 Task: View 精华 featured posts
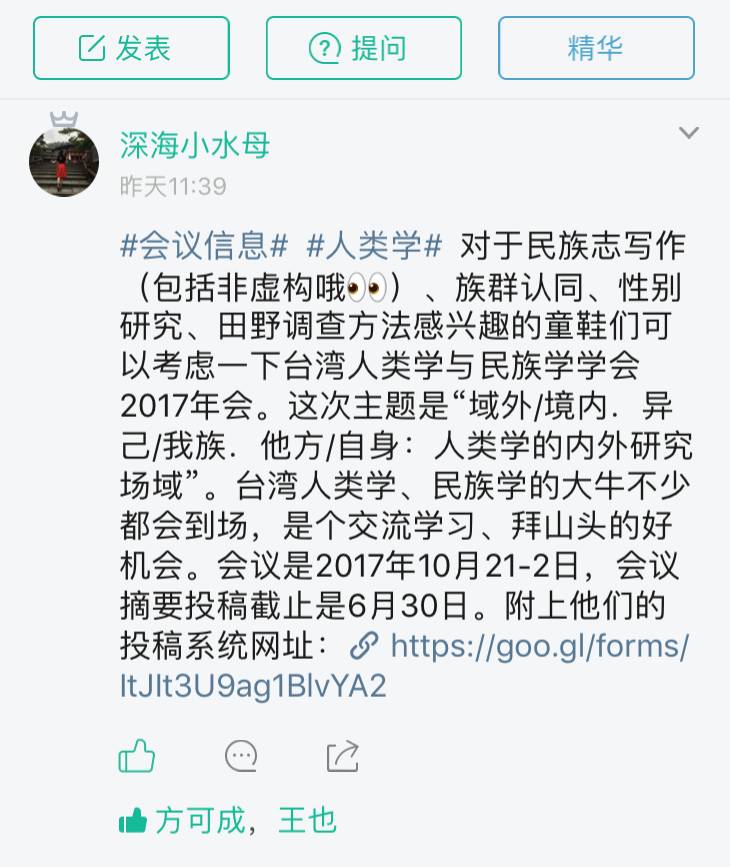pyautogui.click(x=596, y=48)
